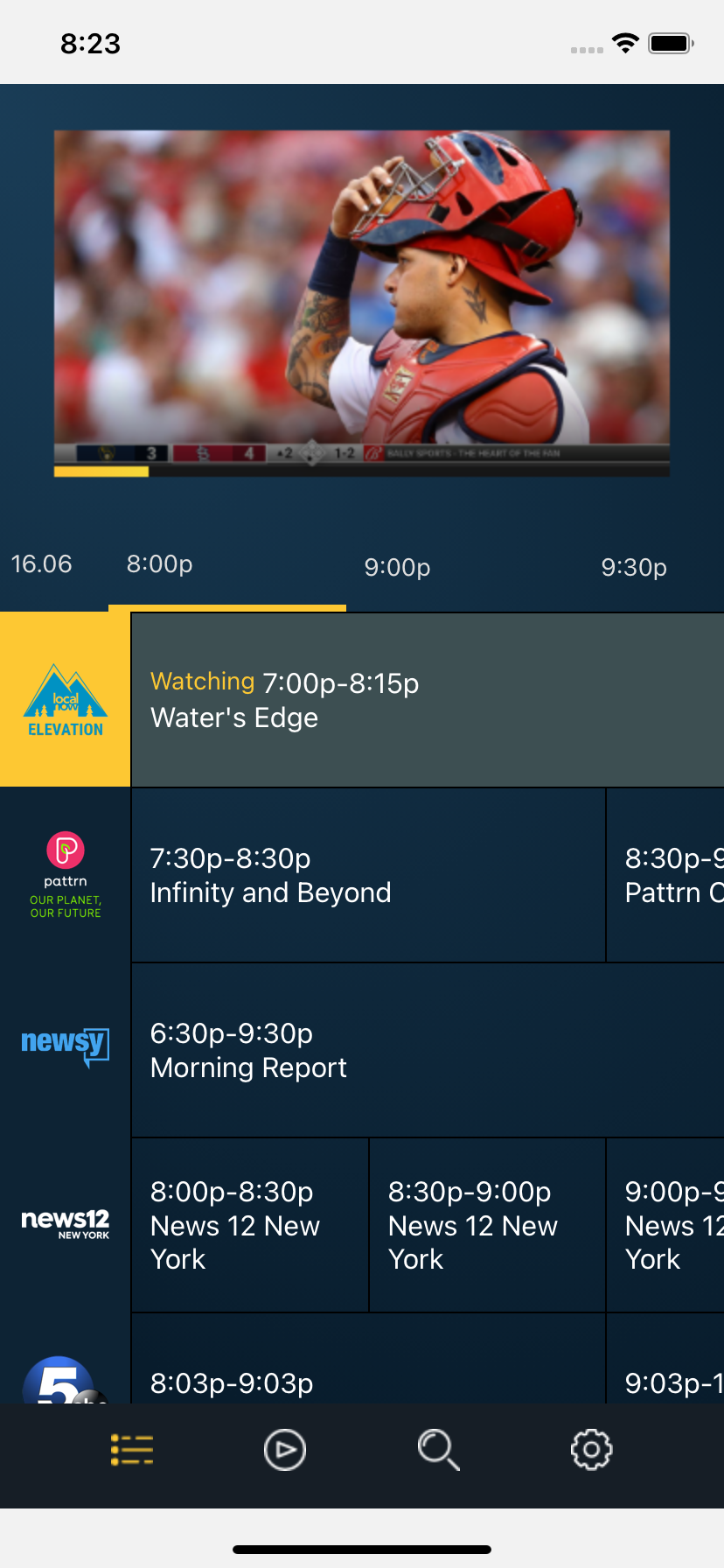Open the guide tab in bottom bar
Screen dimensions: 724x1568
point(132,1450)
